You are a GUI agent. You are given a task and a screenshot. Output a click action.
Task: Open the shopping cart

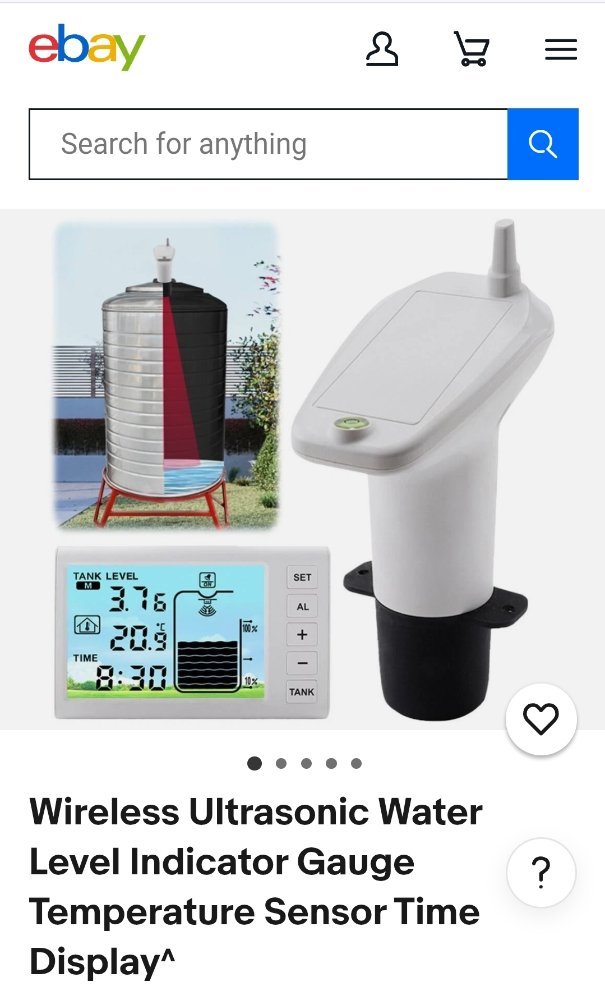point(471,49)
